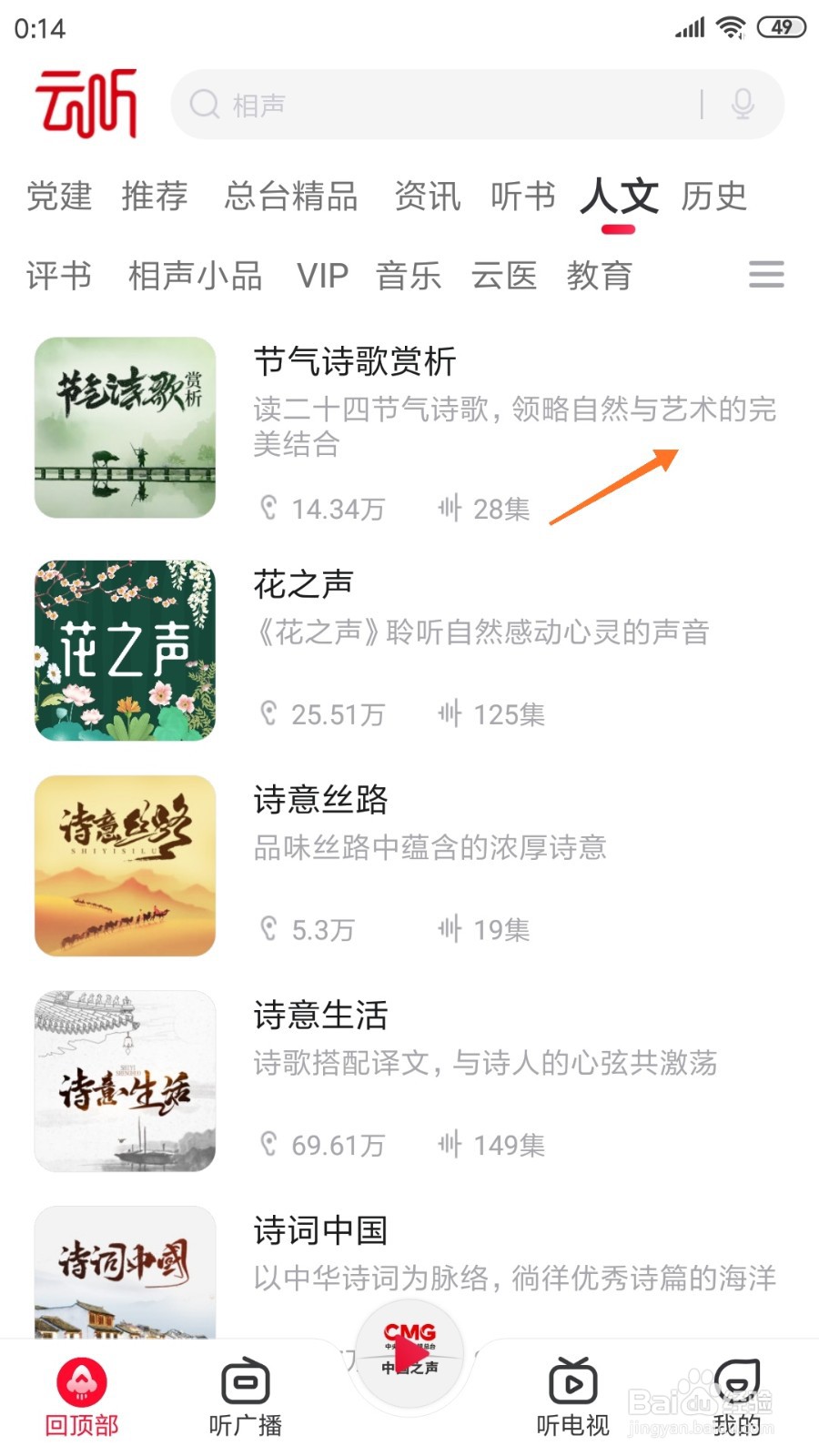The image size is (819, 1456).
Task: Choose the 教育 category
Action: tap(601, 277)
